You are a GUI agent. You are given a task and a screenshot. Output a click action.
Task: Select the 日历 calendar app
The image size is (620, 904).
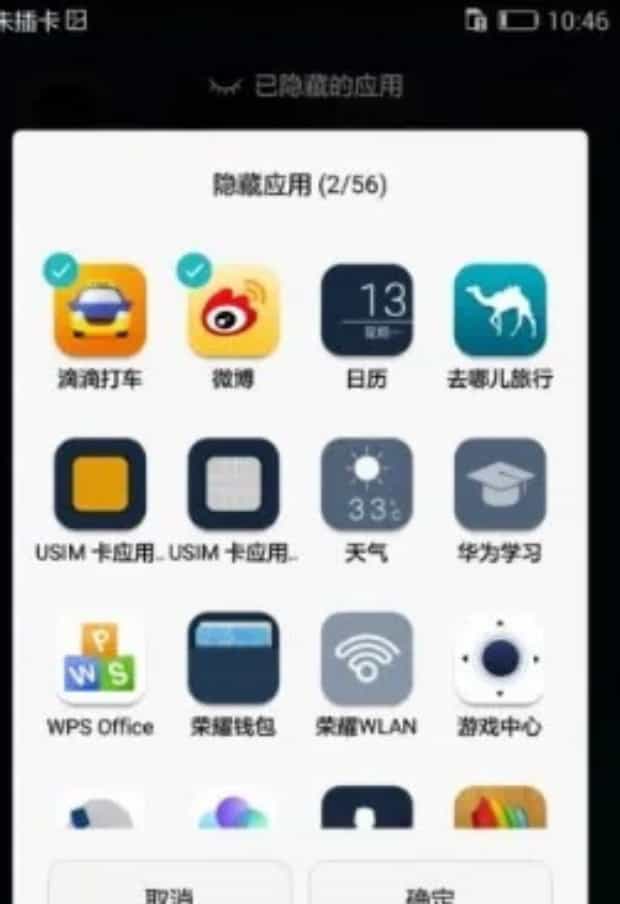[x=366, y=311]
